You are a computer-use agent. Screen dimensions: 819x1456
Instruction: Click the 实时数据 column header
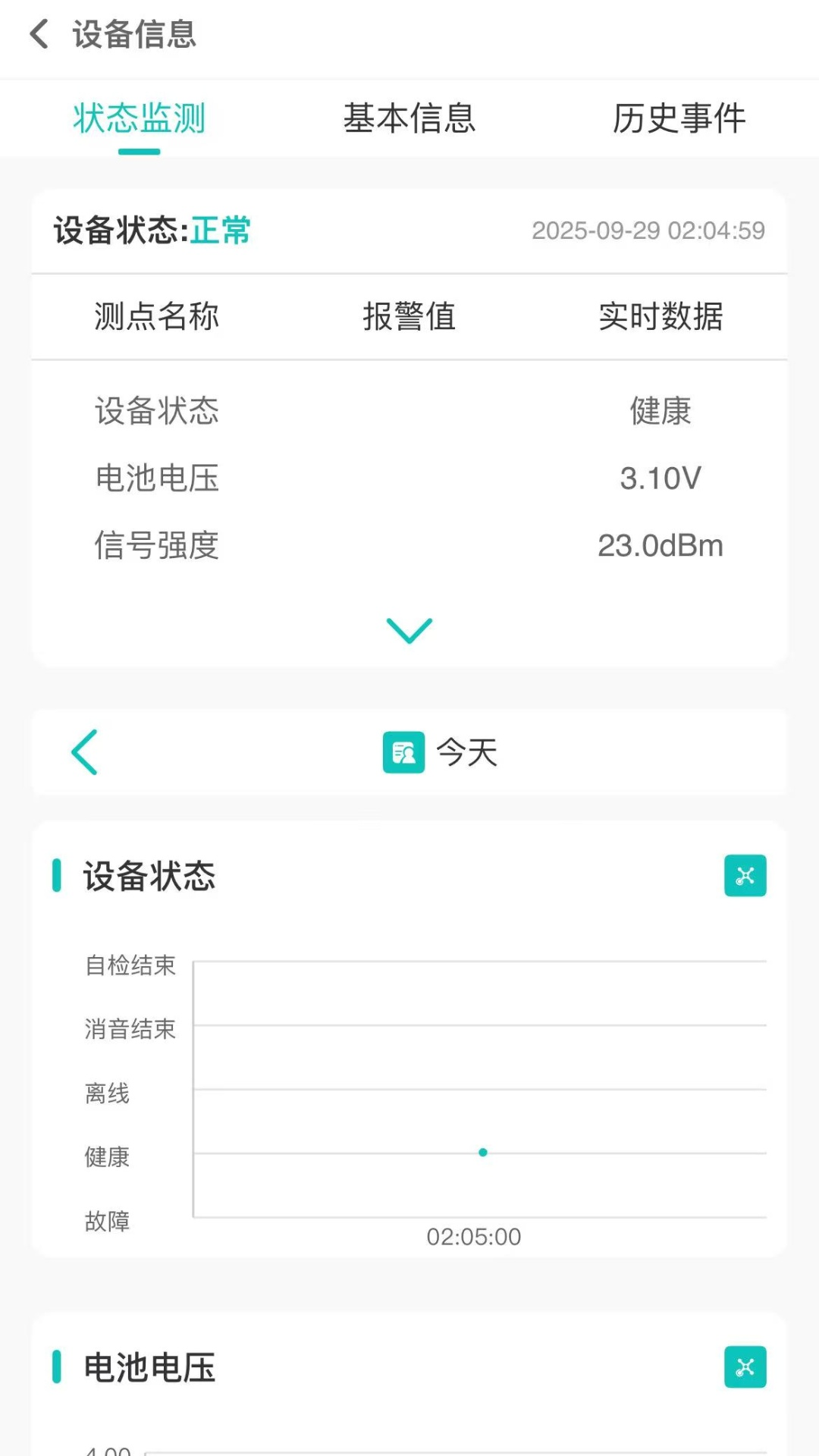[x=661, y=317]
